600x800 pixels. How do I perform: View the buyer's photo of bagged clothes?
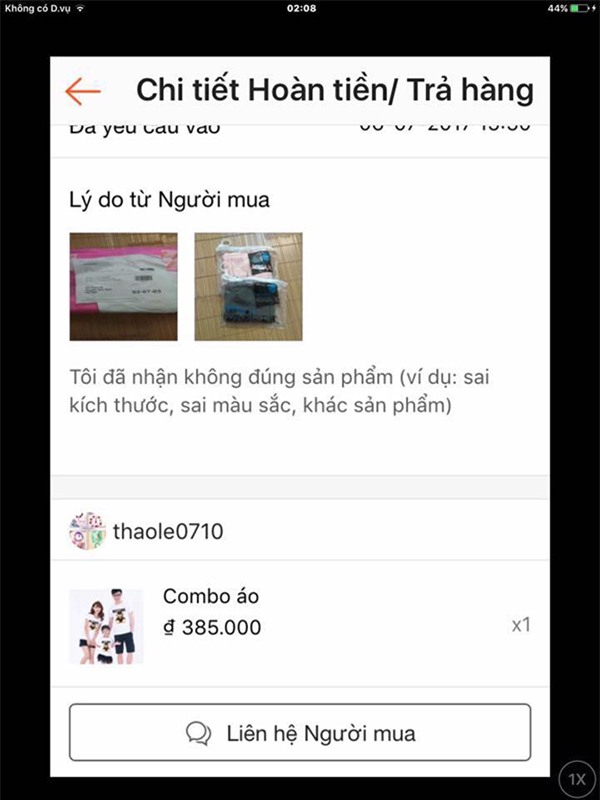coord(248,286)
